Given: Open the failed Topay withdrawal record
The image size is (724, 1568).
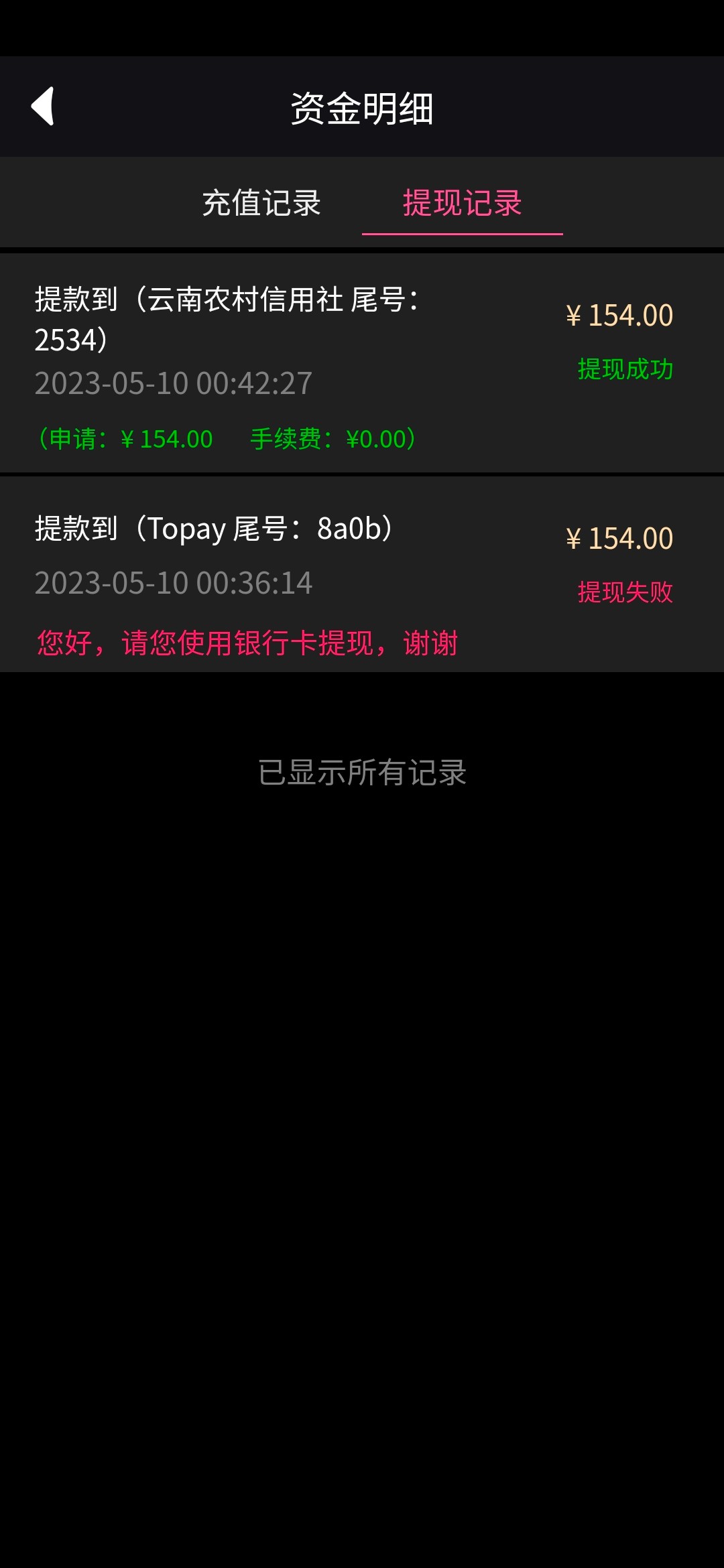Looking at the screenshot, I should (362, 574).
